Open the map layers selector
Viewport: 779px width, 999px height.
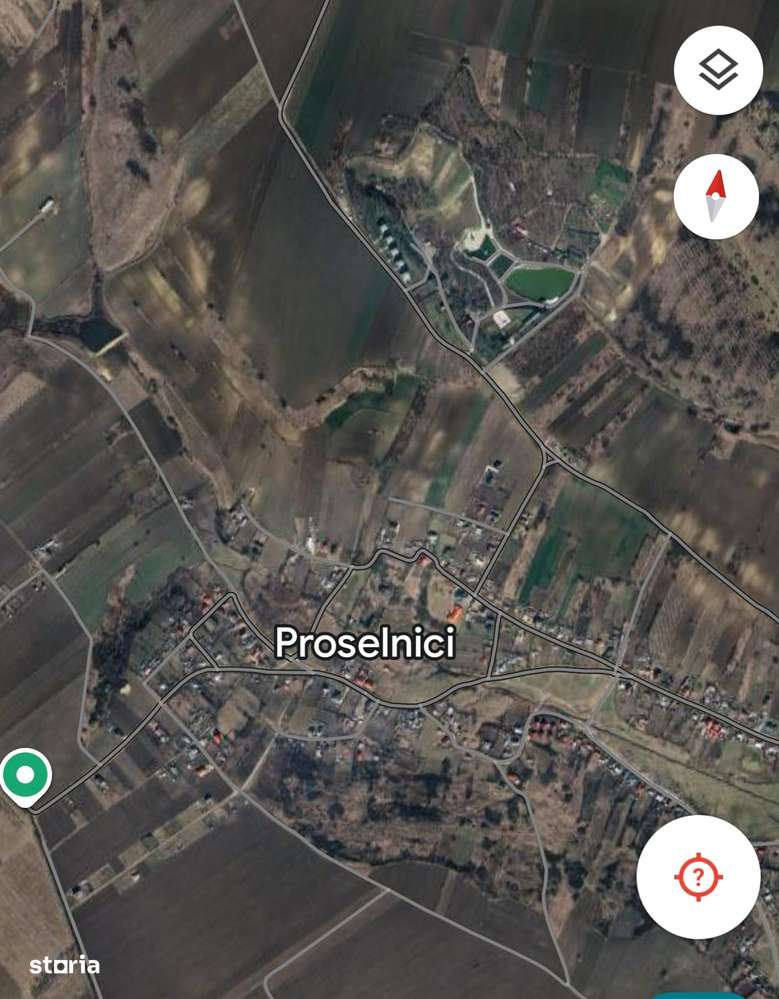718,70
